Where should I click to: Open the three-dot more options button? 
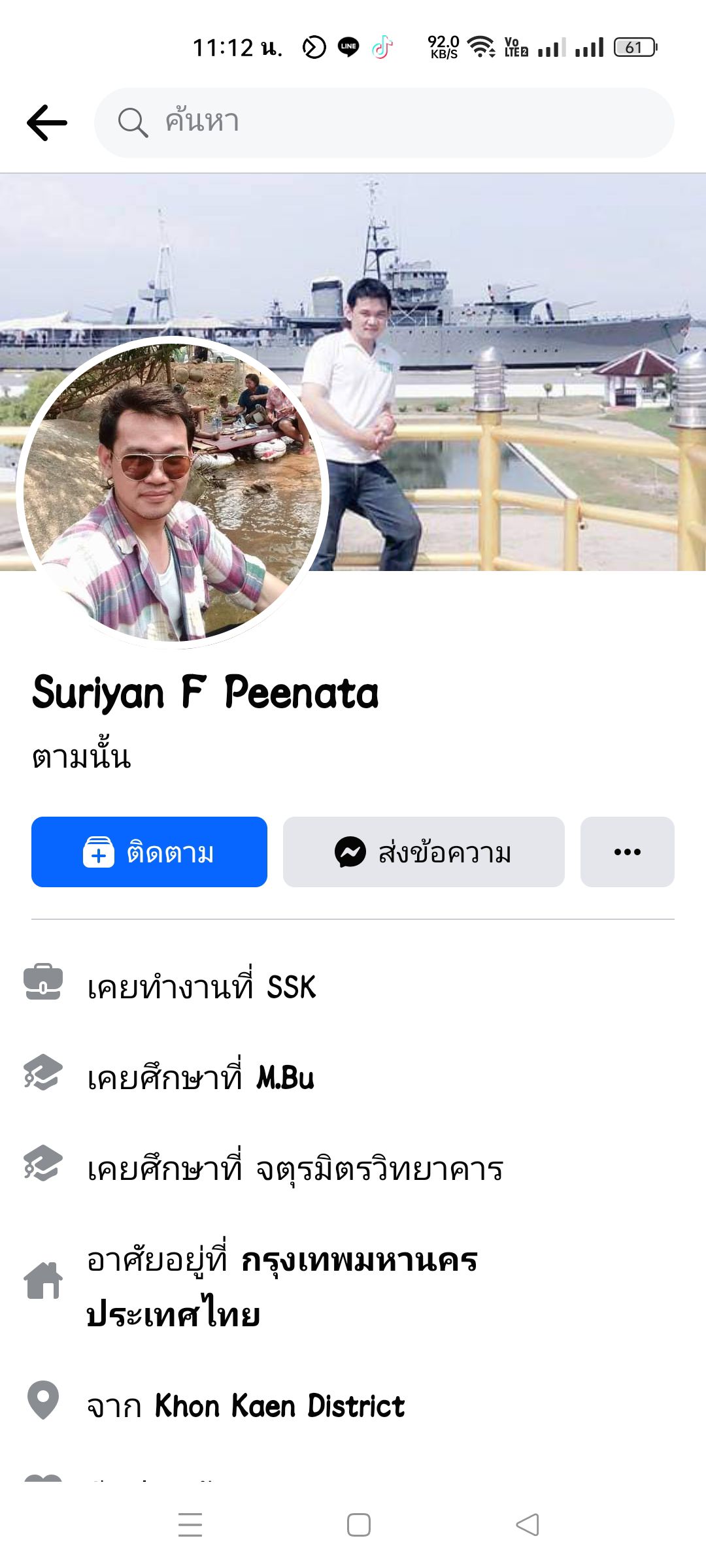[x=627, y=852]
